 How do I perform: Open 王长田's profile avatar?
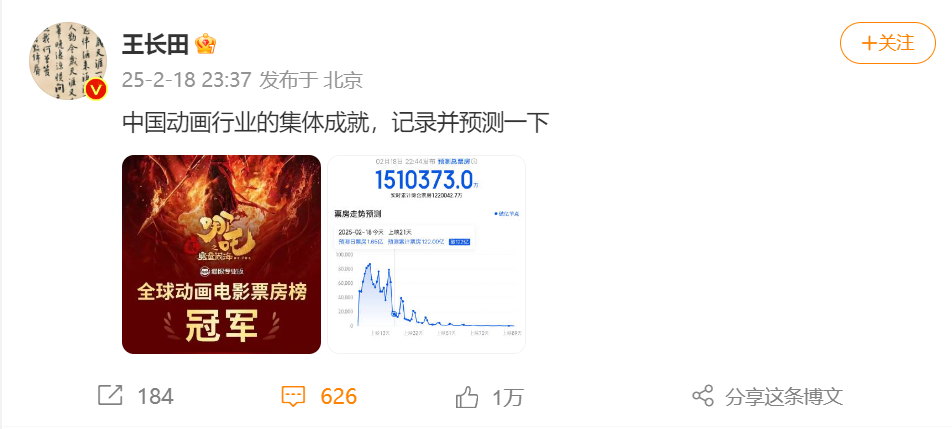tap(66, 59)
